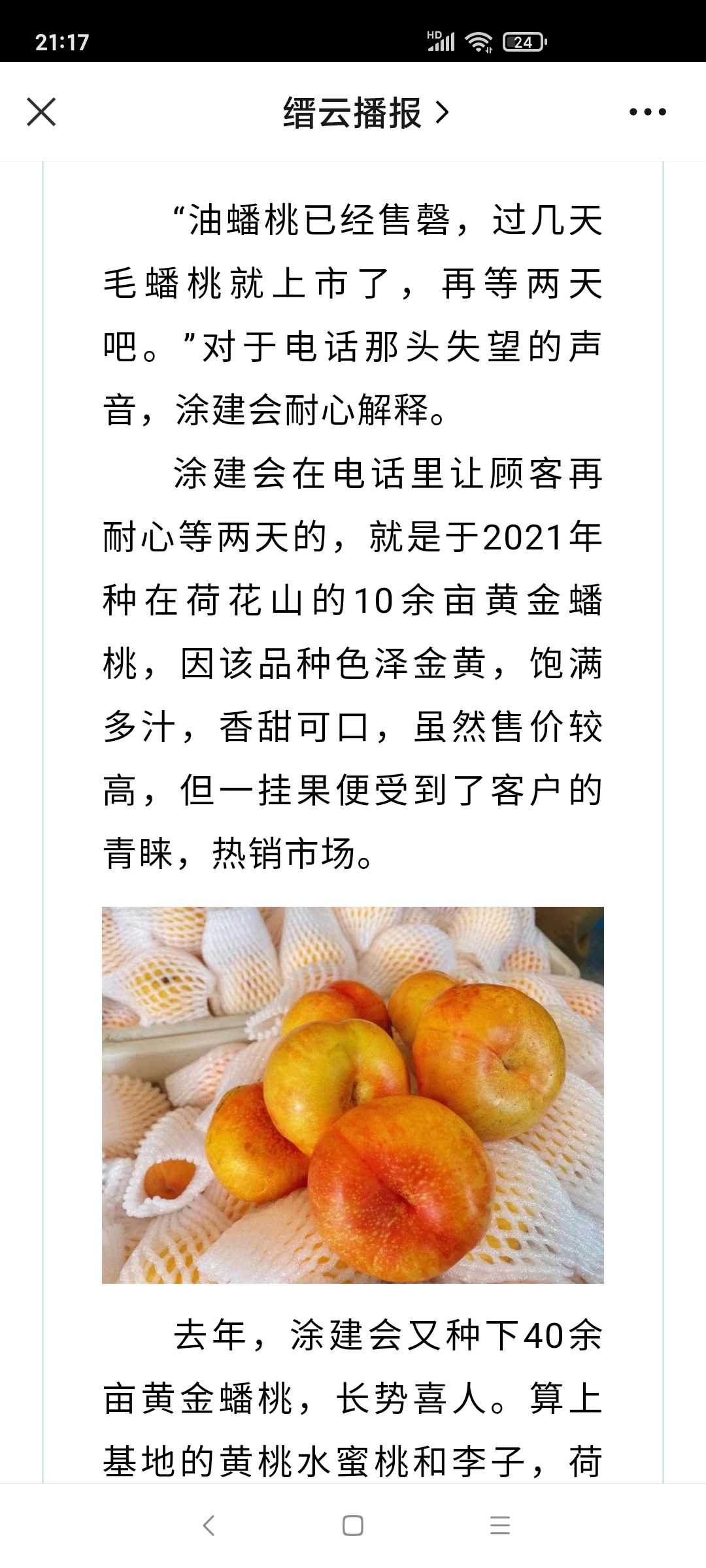Open the three-dot overflow menu
This screenshot has width=706, height=1568.
(647, 112)
